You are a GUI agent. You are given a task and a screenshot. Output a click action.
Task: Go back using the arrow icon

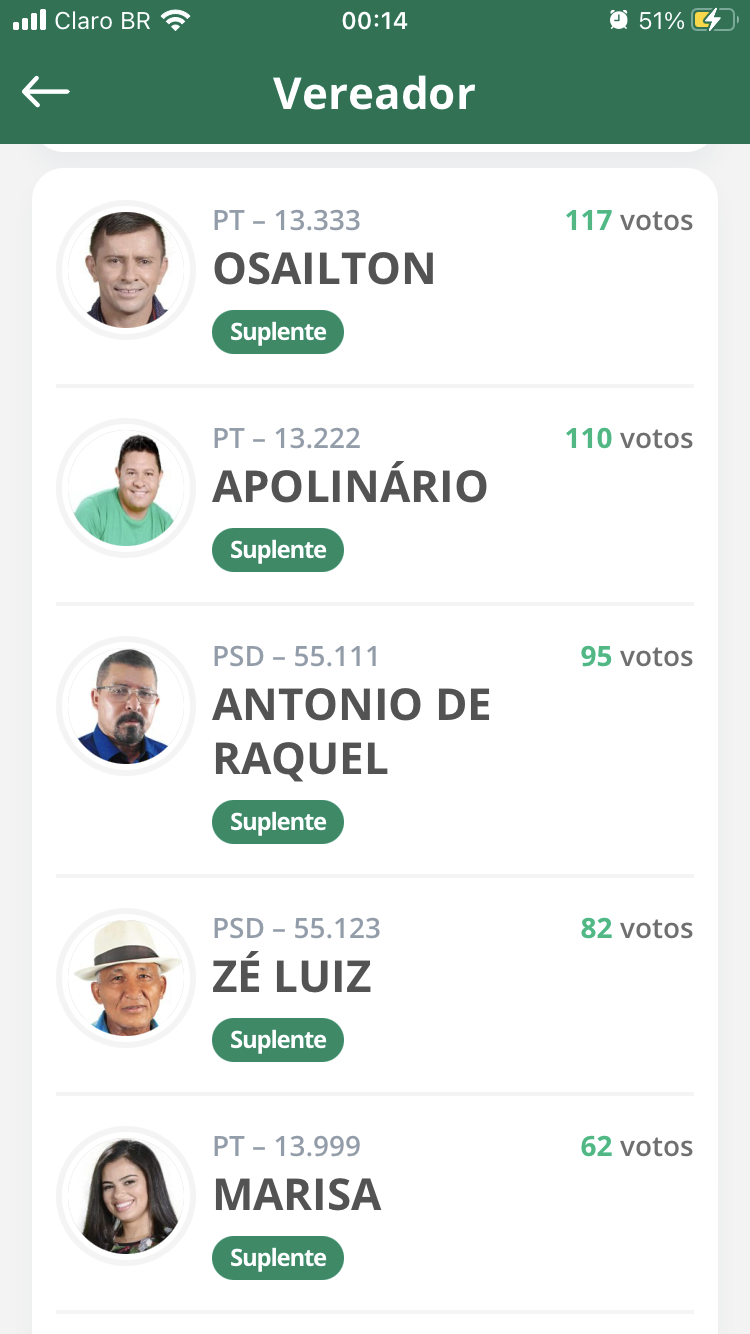tap(46, 93)
